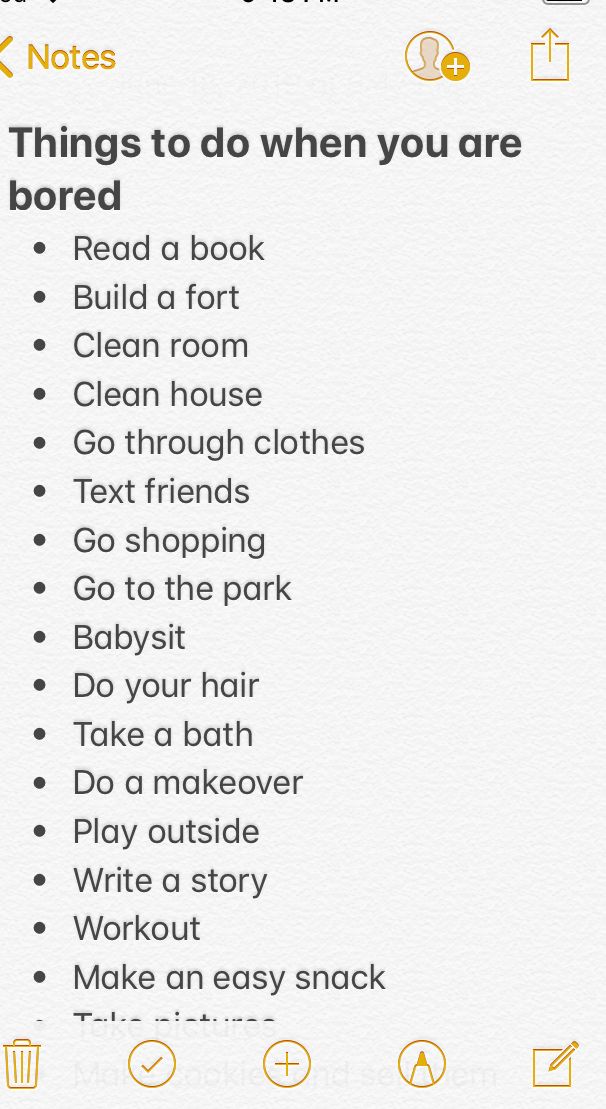Delete this note with the trash icon
Screen dimensions: 606x1109
pos(22,1063)
